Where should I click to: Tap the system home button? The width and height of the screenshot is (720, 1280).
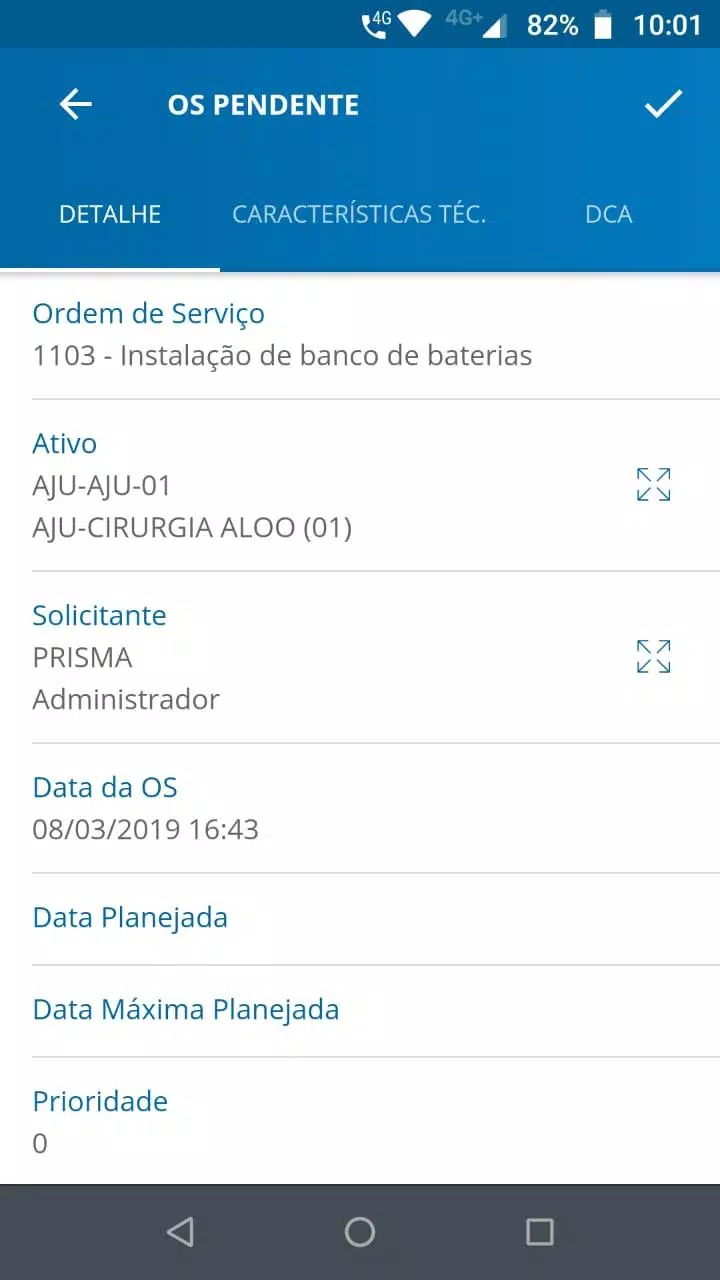360,1232
